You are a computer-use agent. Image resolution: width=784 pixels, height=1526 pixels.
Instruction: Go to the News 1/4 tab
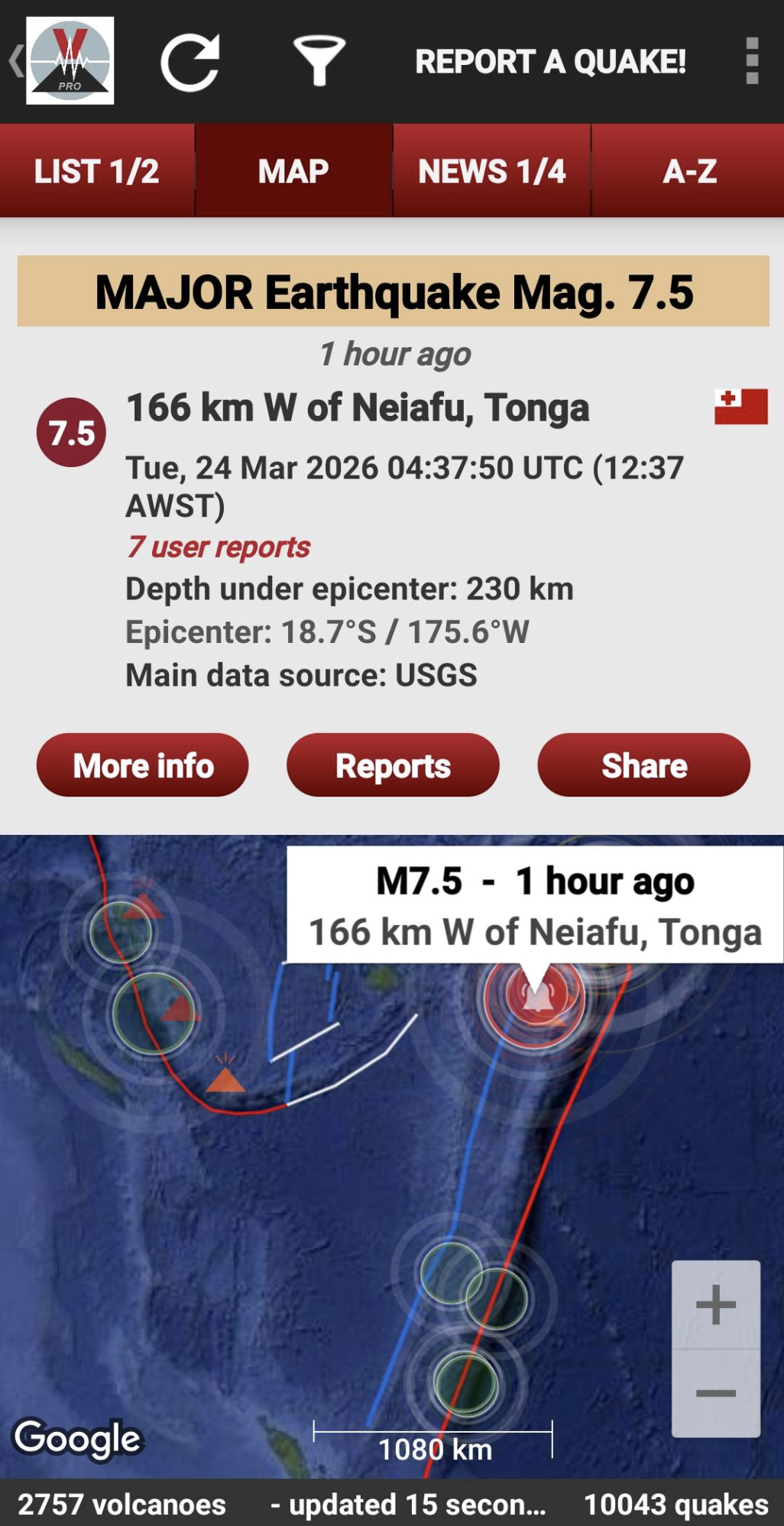point(492,171)
